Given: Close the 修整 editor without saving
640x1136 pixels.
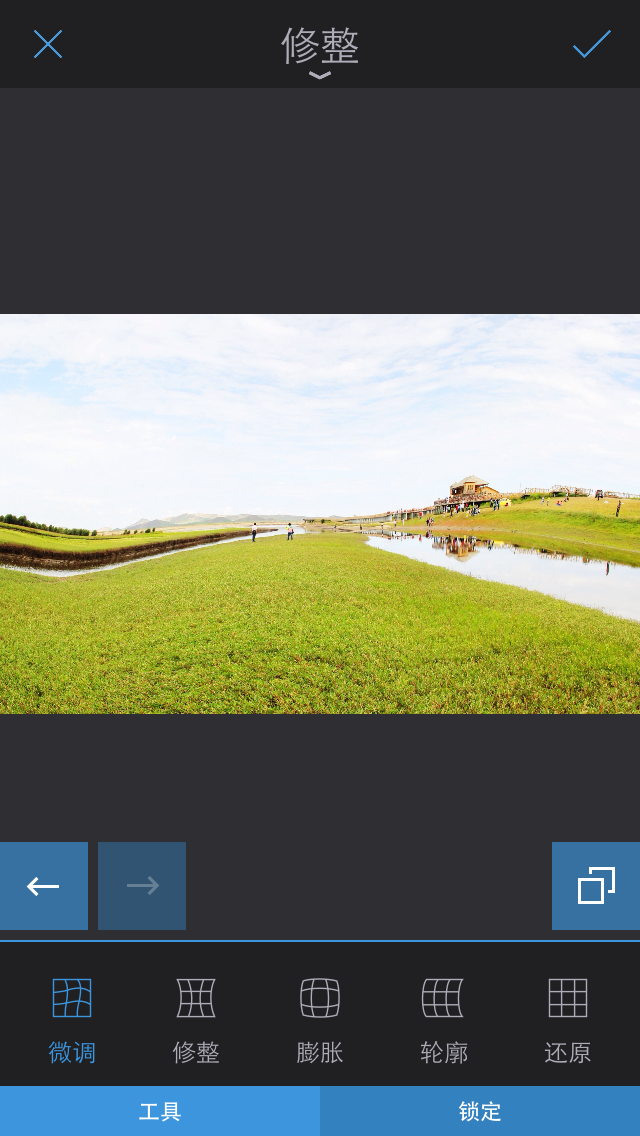Looking at the screenshot, I should click(x=48, y=44).
